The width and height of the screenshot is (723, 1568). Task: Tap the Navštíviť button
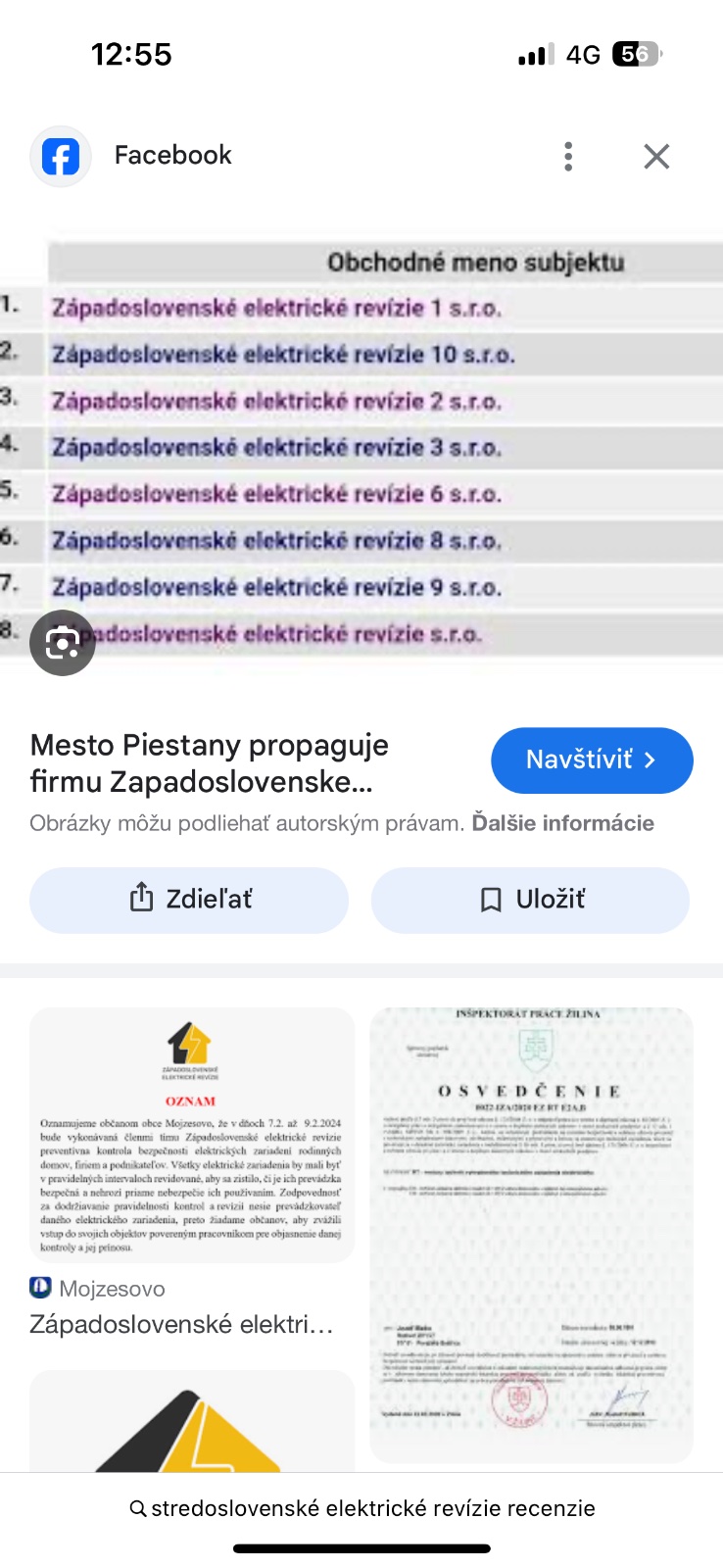tap(592, 760)
